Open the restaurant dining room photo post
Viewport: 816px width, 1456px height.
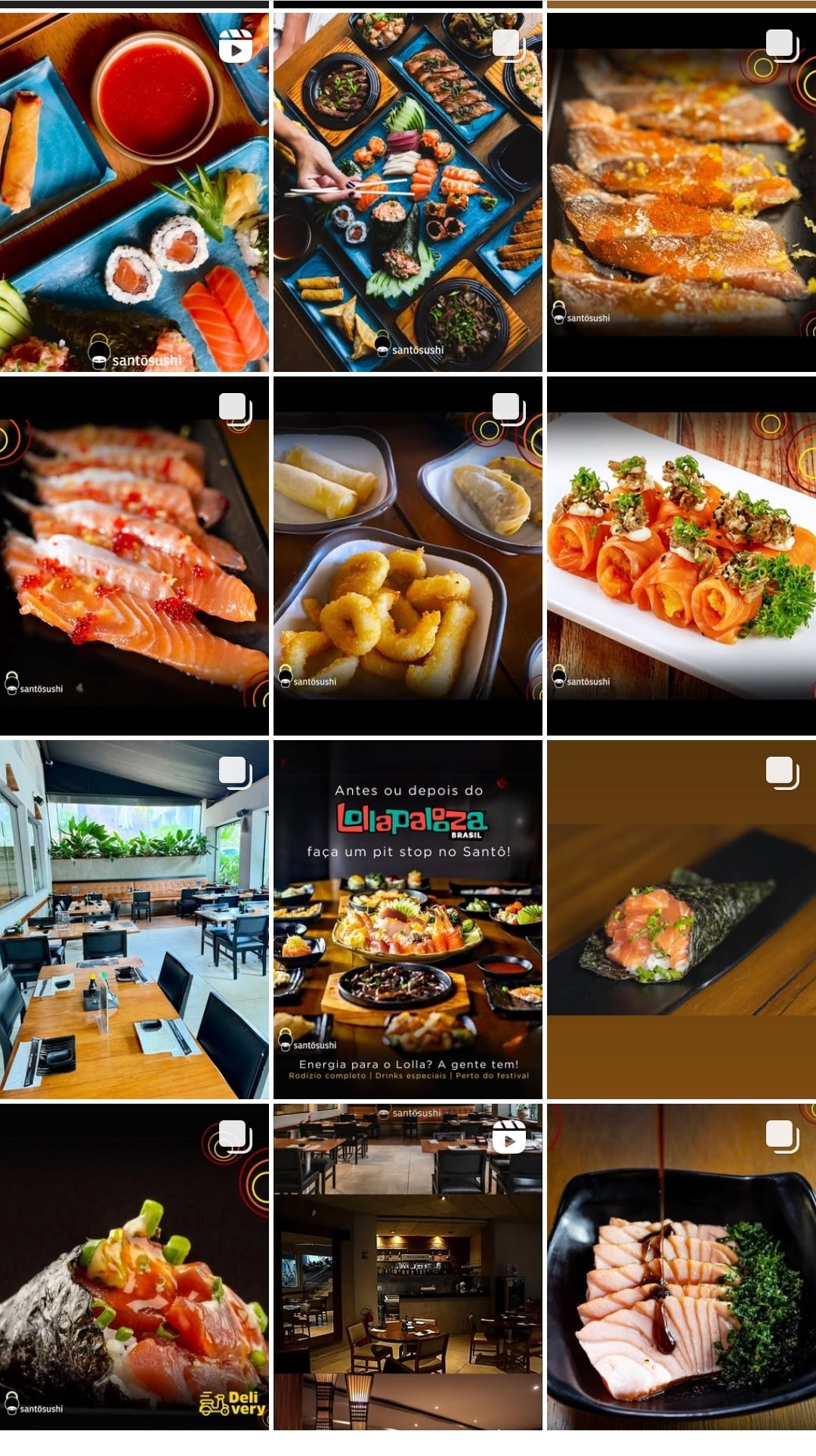coord(134,919)
